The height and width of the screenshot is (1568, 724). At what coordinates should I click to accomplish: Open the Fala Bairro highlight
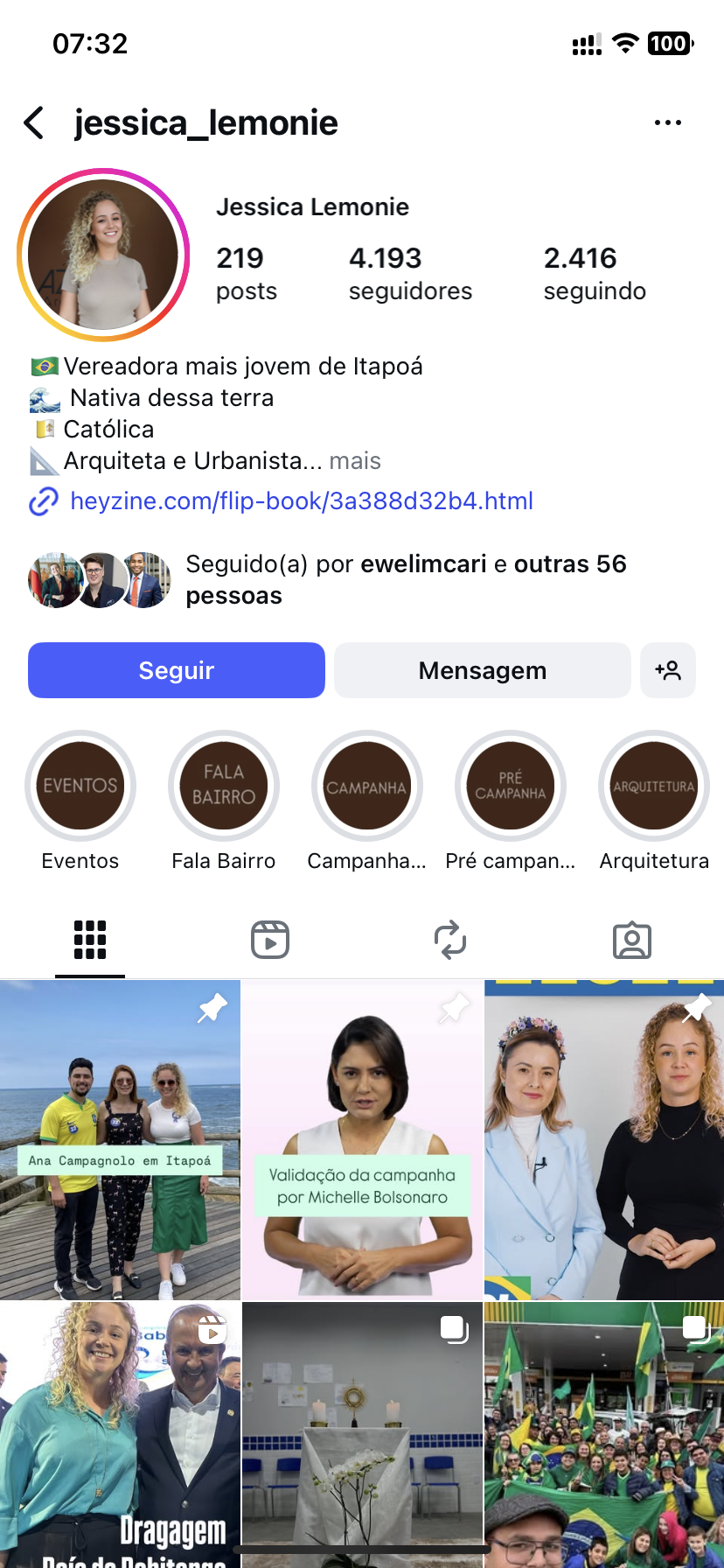(224, 786)
